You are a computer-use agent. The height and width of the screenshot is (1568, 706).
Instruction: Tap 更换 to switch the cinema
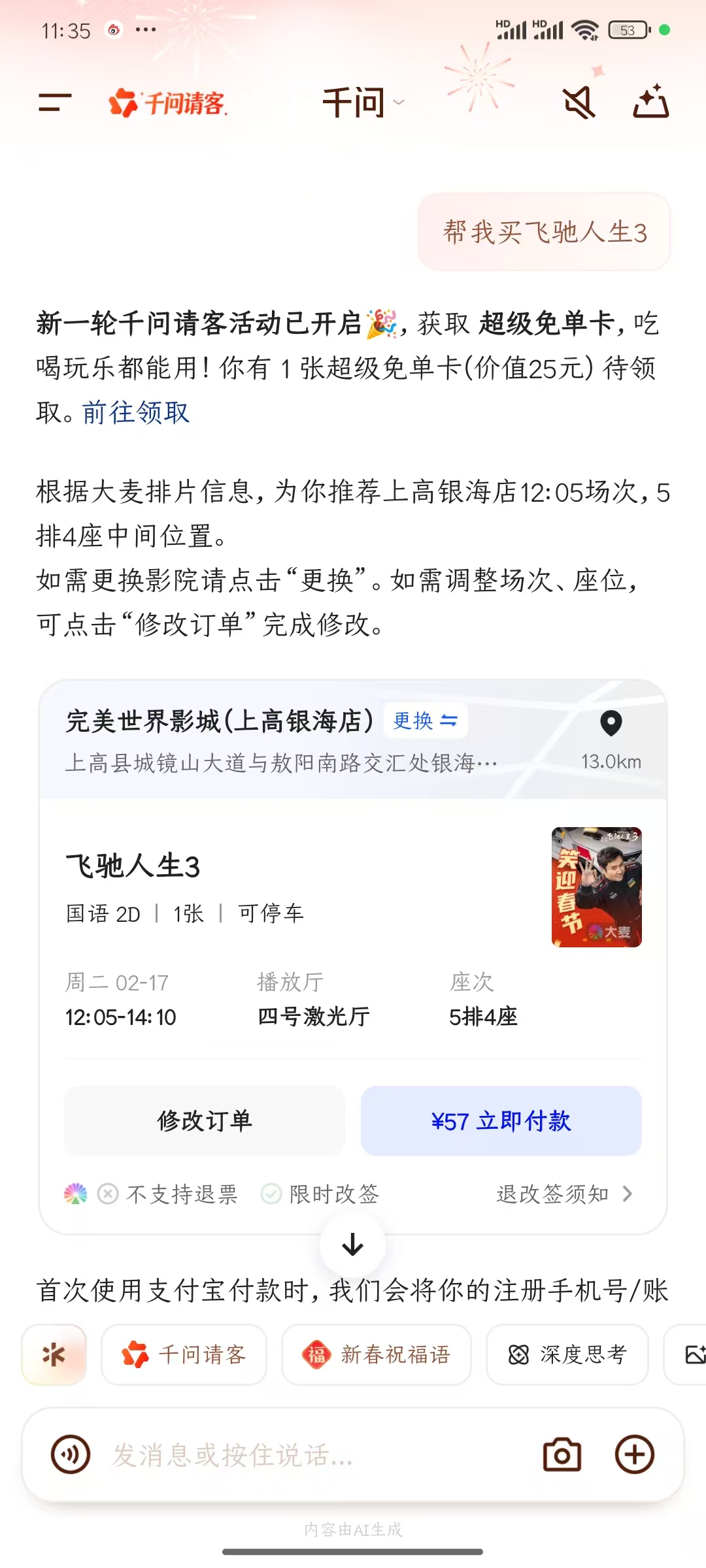(x=424, y=721)
